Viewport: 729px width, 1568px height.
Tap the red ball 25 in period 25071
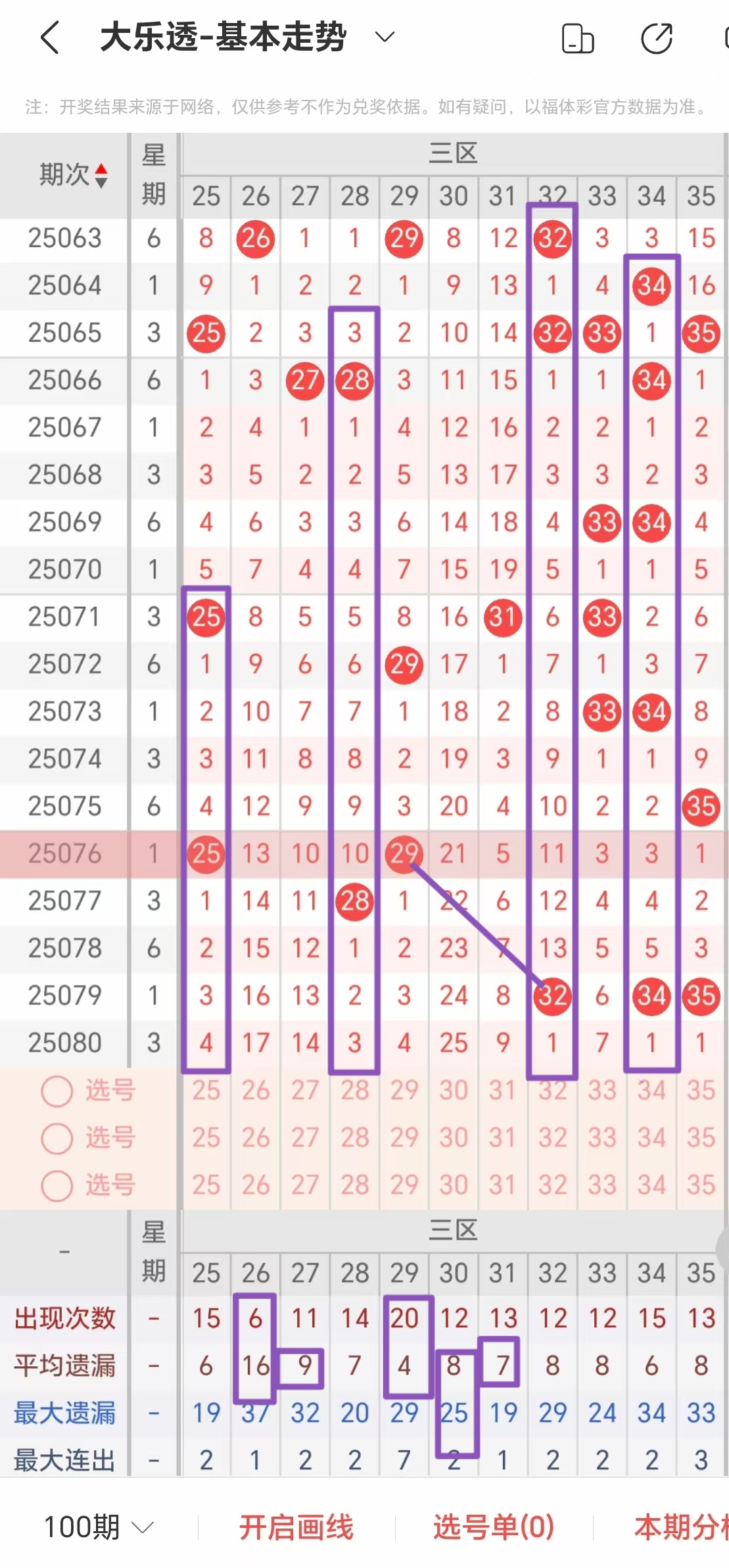(206, 617)
